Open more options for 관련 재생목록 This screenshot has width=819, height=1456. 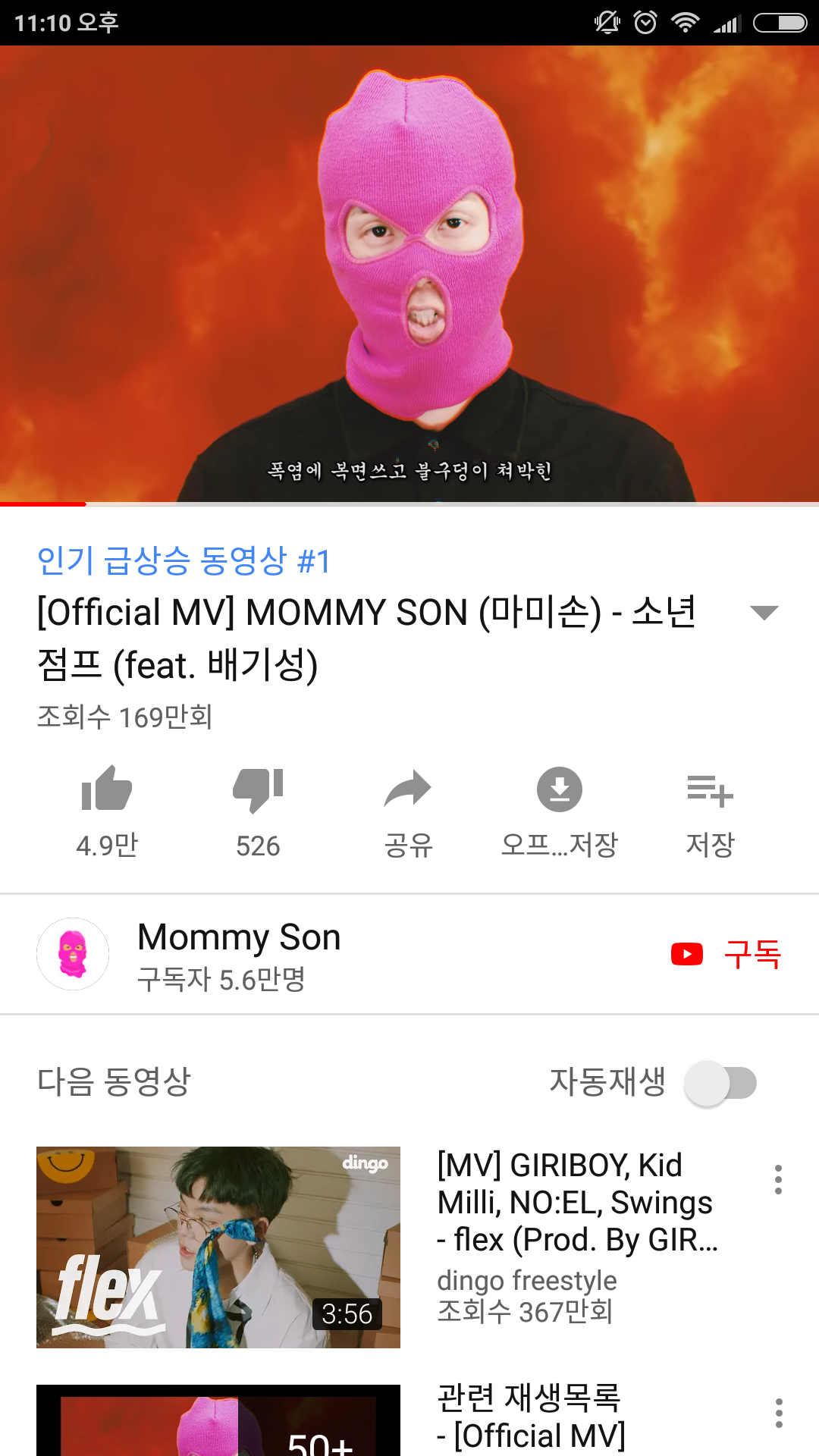tap(778, 1413)
